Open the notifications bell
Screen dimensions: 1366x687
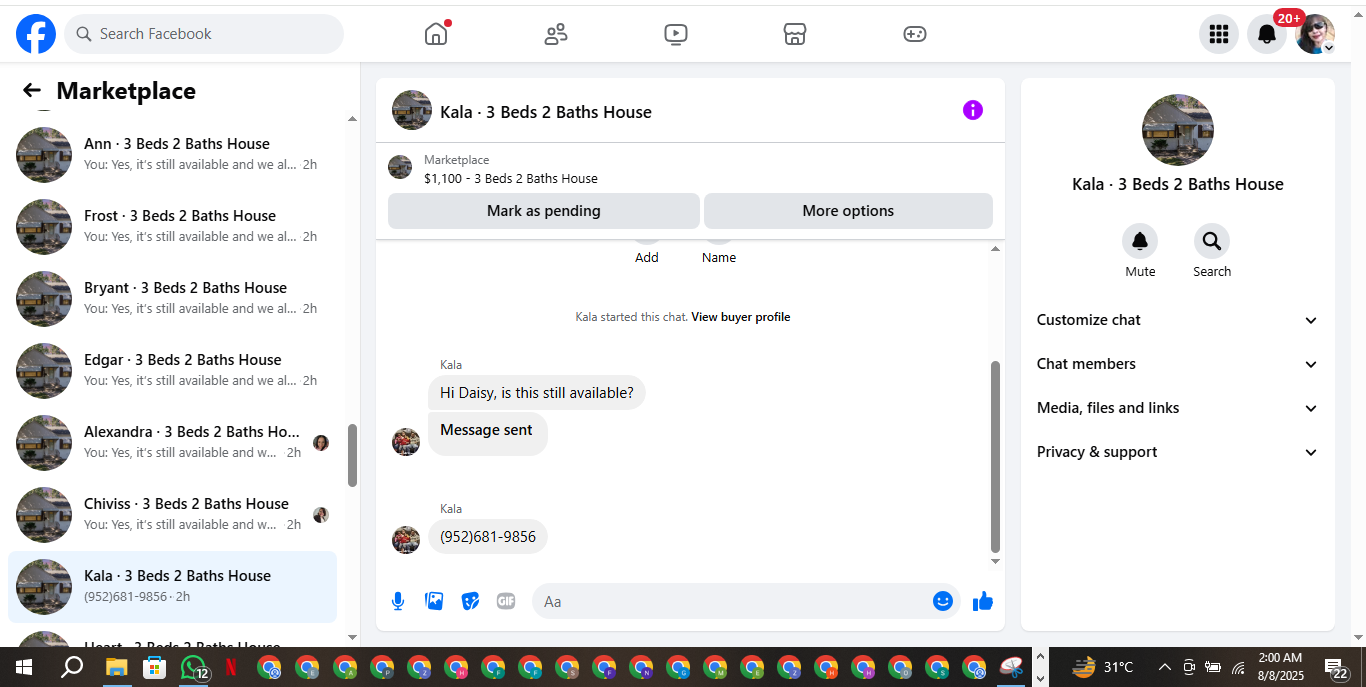click(1266, 34)
